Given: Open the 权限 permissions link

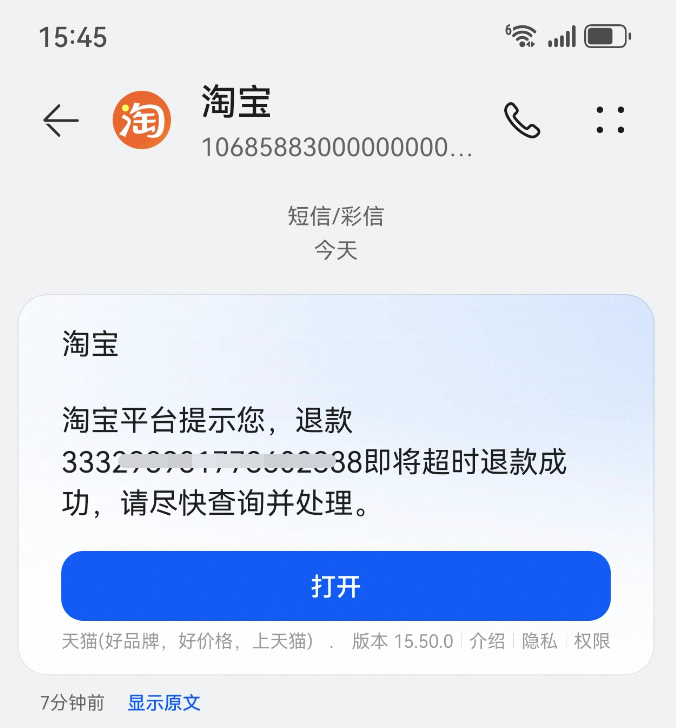Looking at the screenshot, I should click(x=592, y=641).
